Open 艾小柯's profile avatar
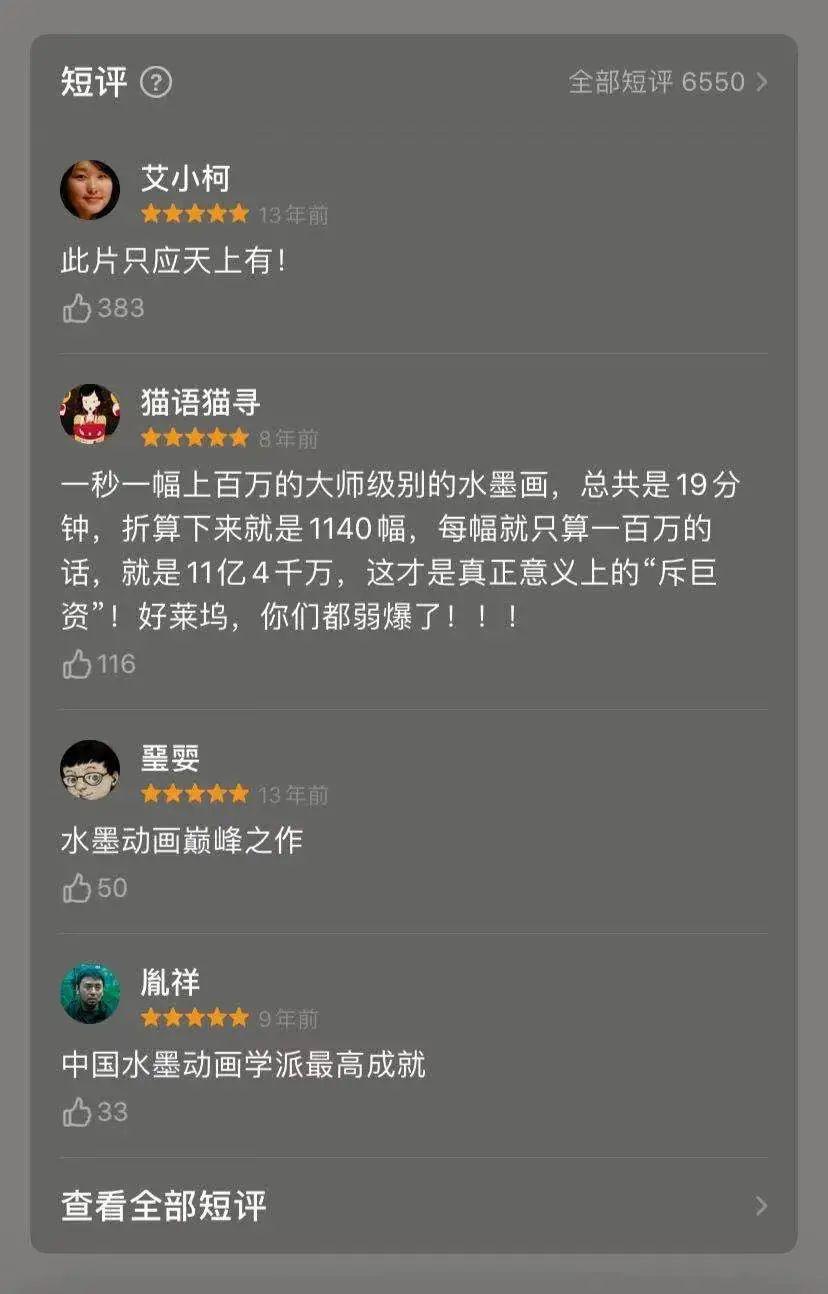This screenshot has width=828, height=1294. [x=90, y=189]
